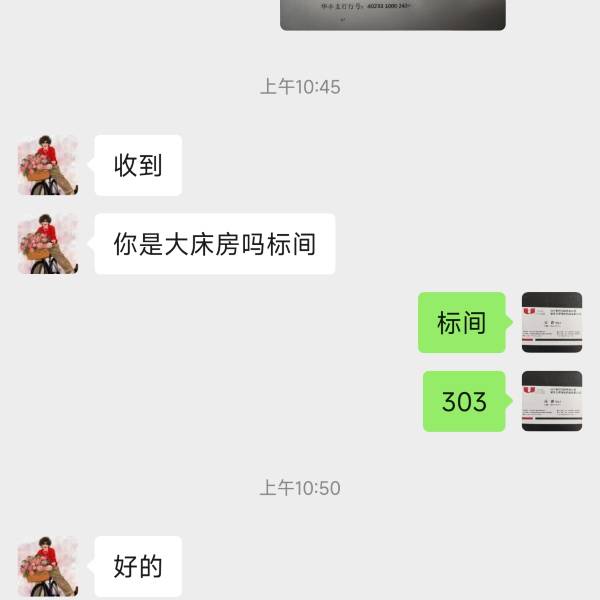Open contact avatar beside 好的
This screenshot has height=600, width=600.
(48, 566)
